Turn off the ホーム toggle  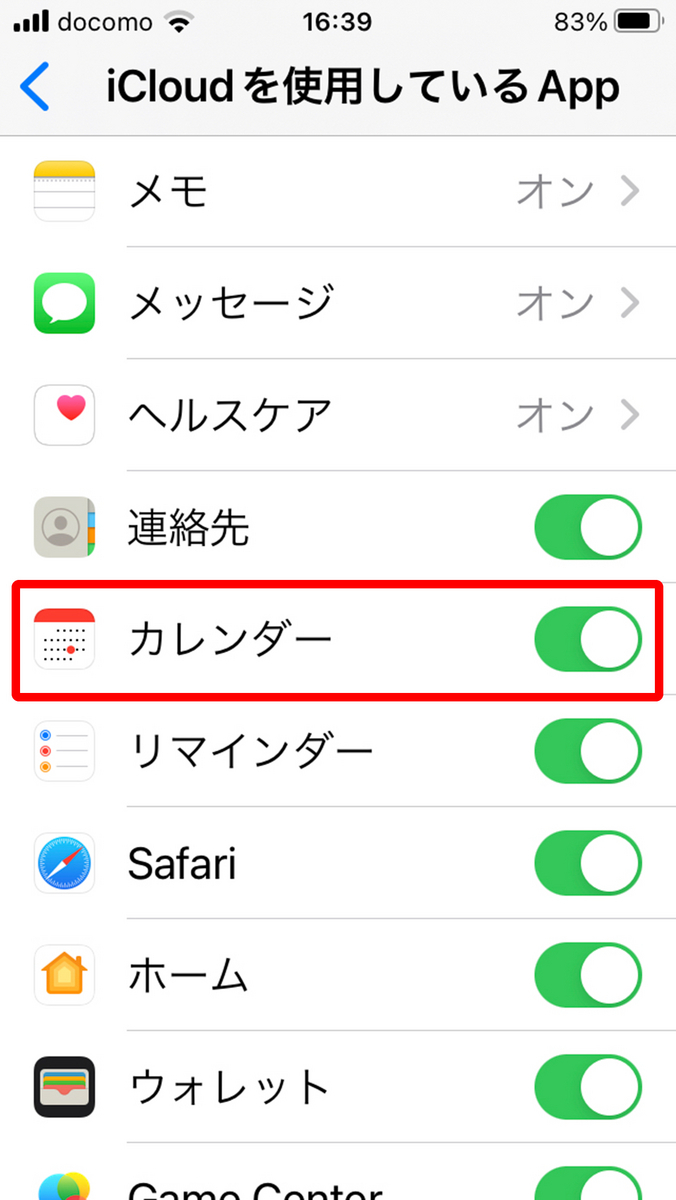point(587,975)
